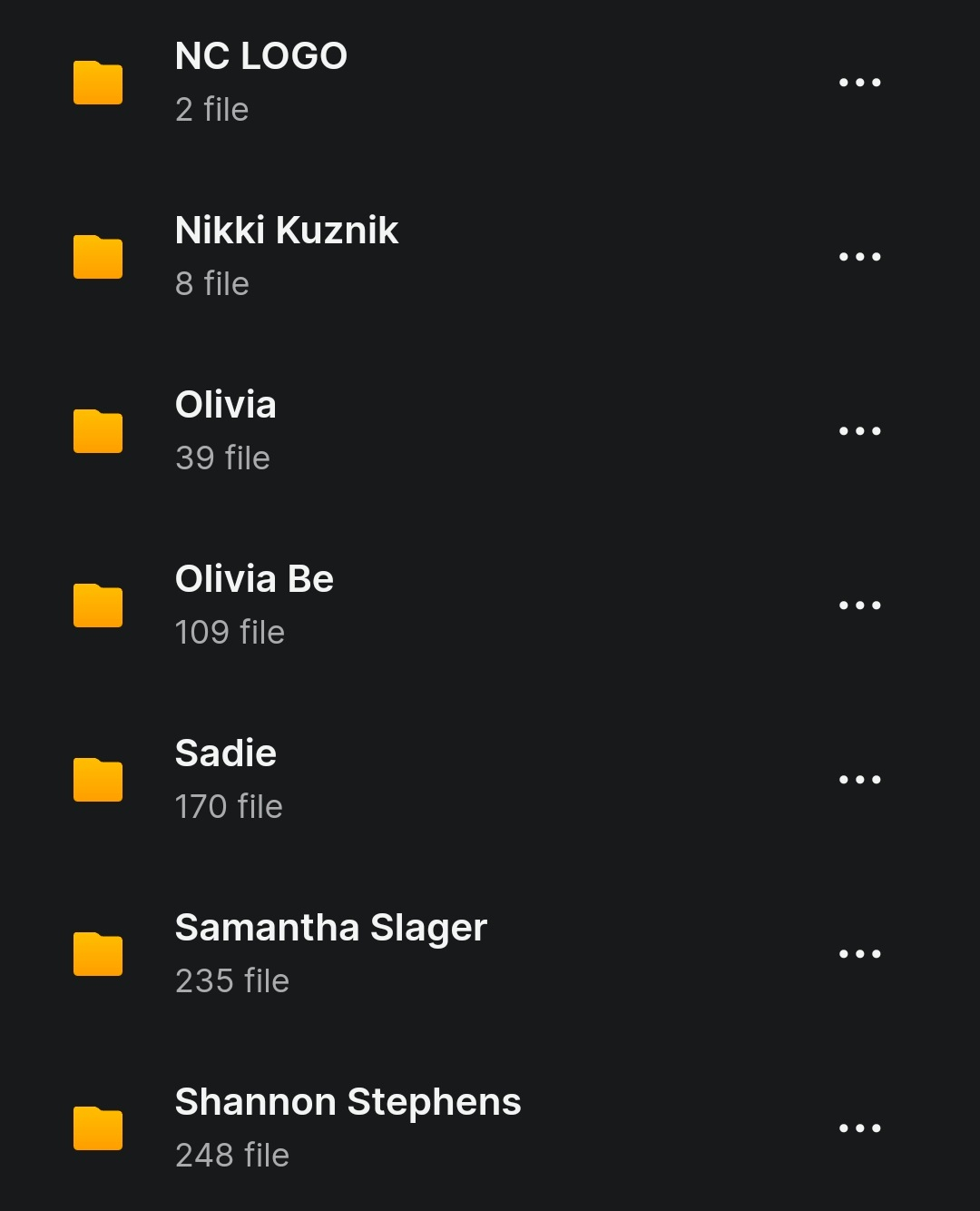Screen dimensions: 980x1211
Task: Tap the three dots beside Shannon Stephens
Action: 859,1128
